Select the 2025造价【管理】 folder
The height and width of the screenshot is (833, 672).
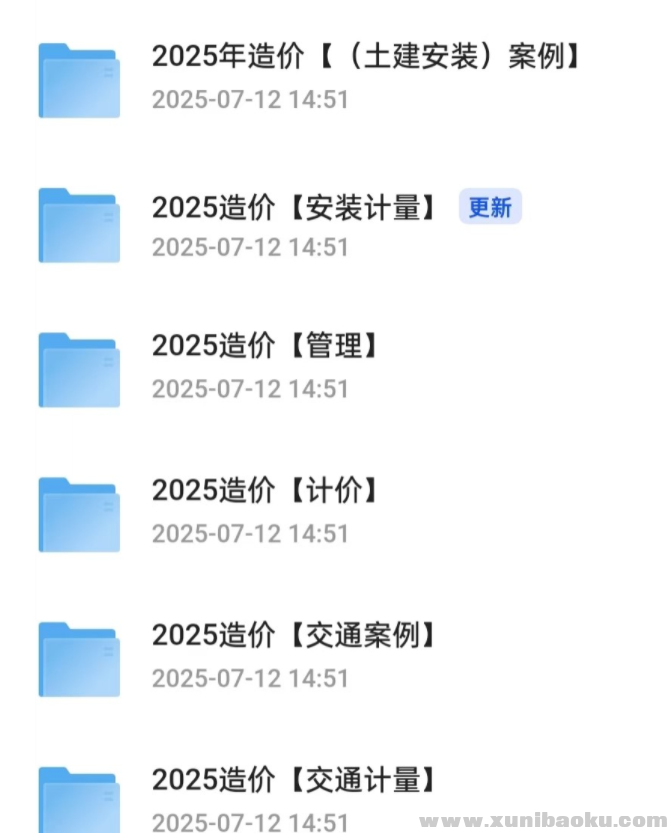point(267,346)
